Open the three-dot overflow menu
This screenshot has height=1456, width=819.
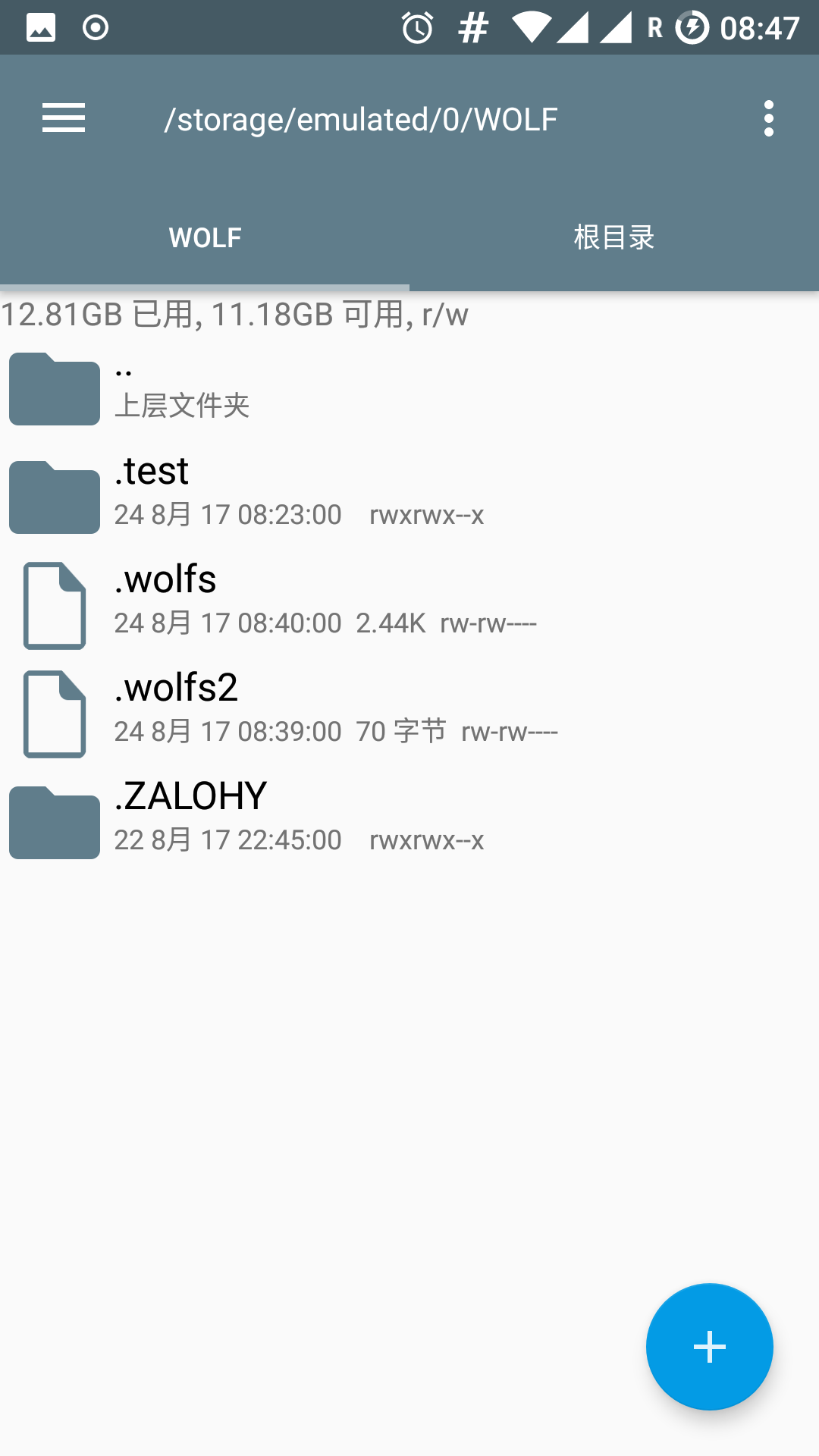pos(769,119)
